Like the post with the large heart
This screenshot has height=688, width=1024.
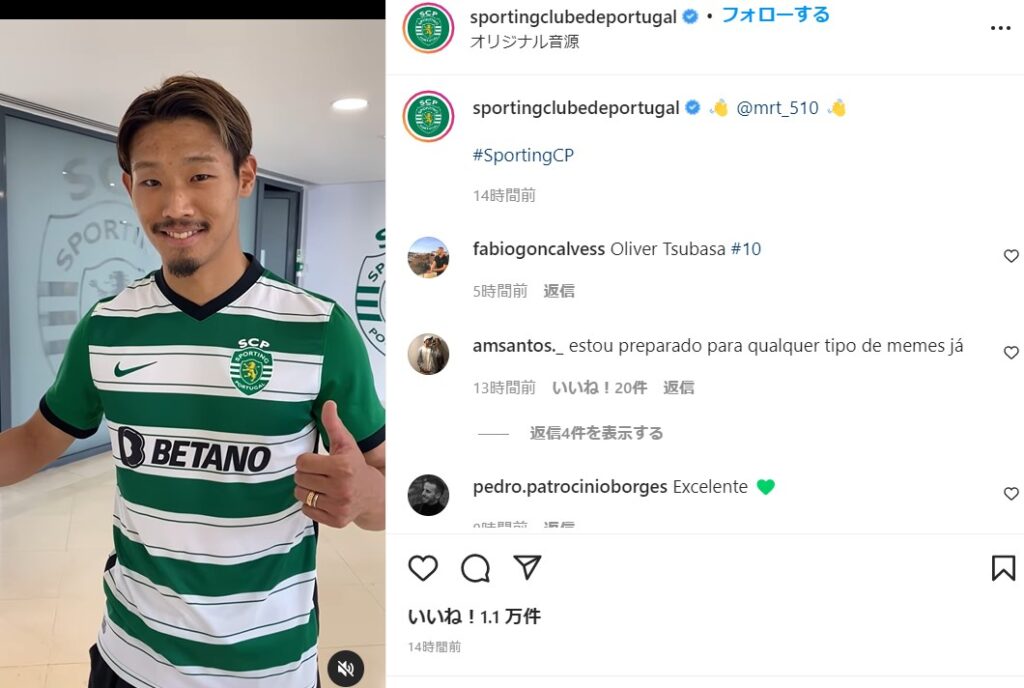pyautogui.click(x=423, y=568)
